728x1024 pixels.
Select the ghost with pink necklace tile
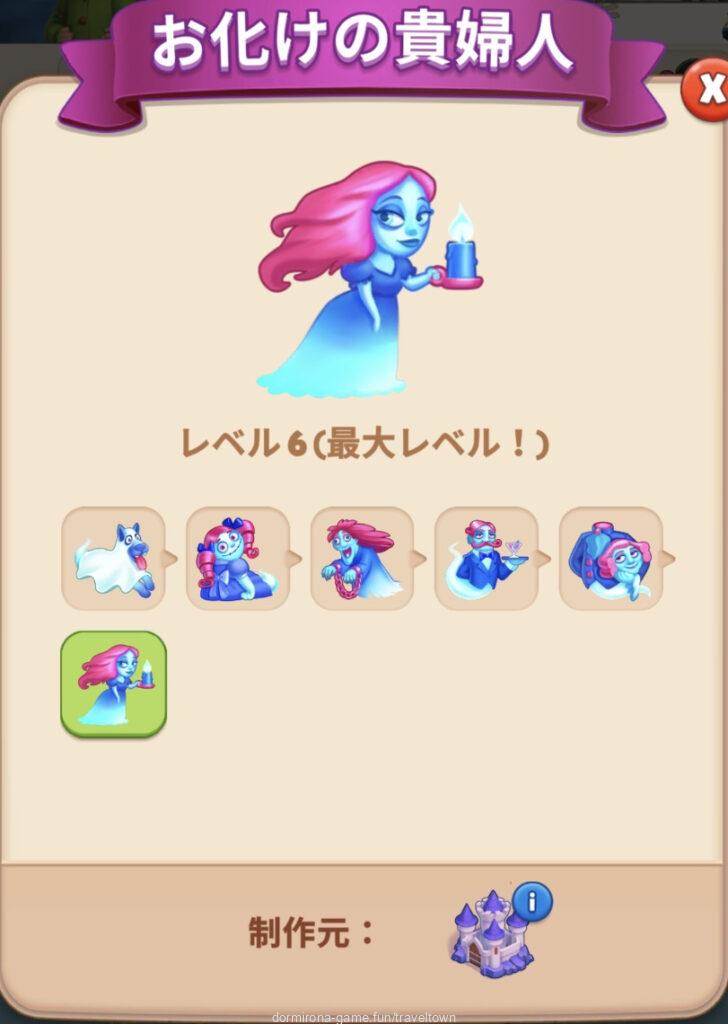click(x=361, y=558)
